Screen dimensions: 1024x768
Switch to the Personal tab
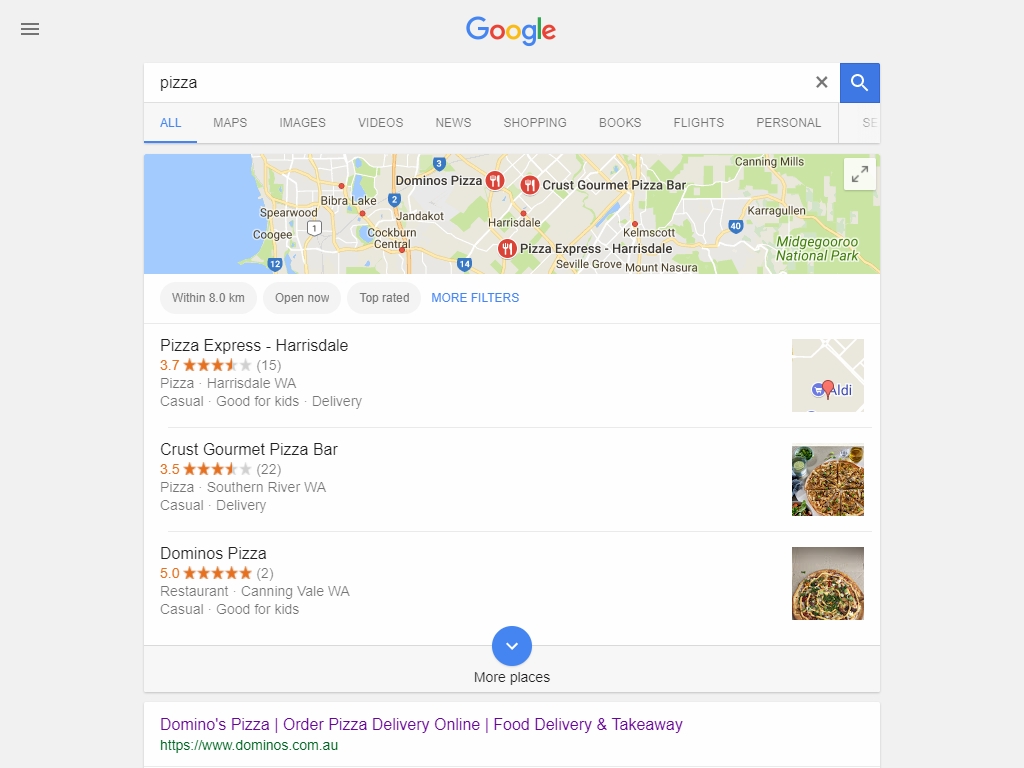[788, 122]
